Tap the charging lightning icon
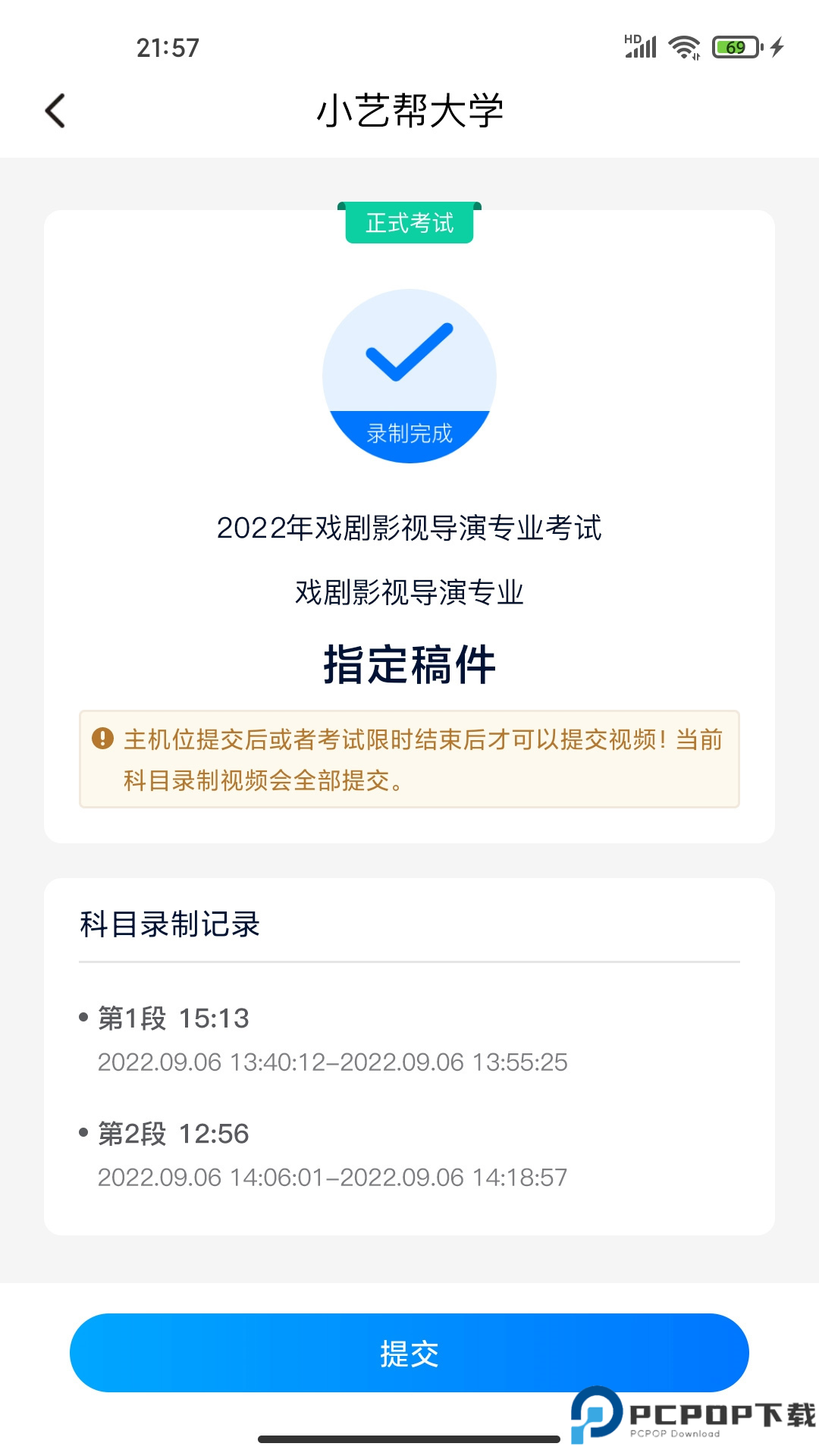This screenshot has height=1456, width=819. [775, 45]
